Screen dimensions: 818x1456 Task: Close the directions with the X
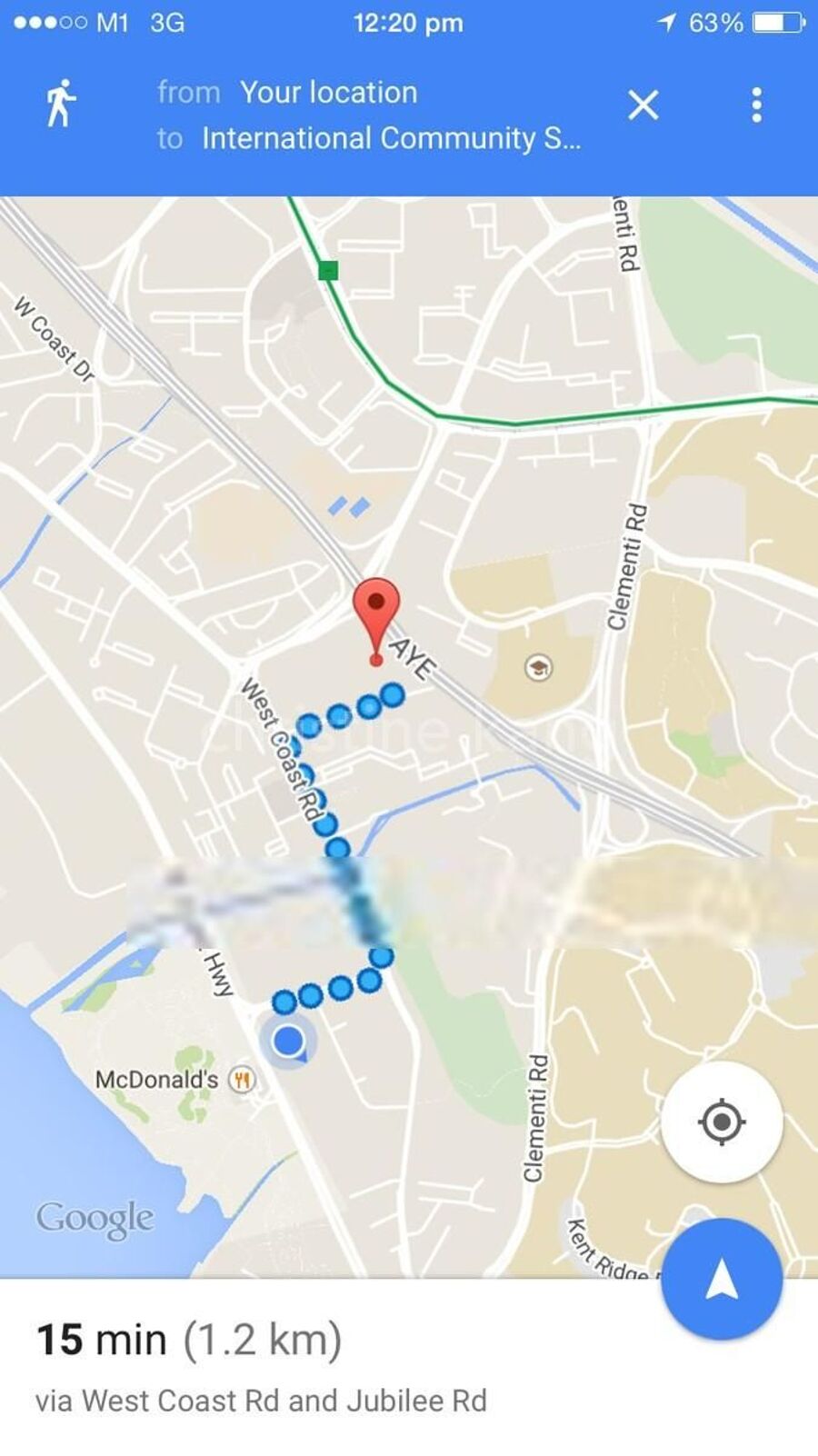(643, 105)
